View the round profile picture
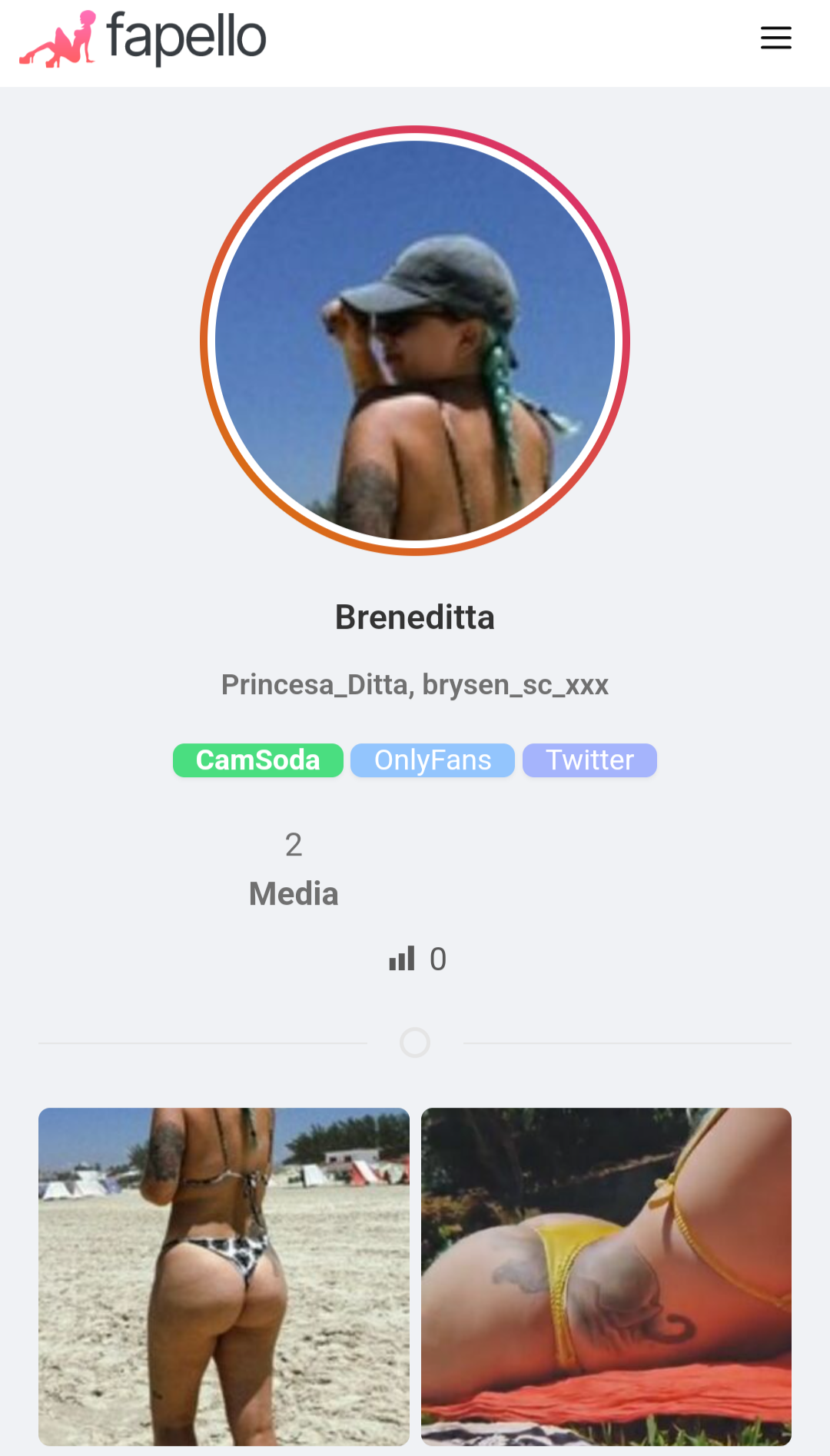 415,341
